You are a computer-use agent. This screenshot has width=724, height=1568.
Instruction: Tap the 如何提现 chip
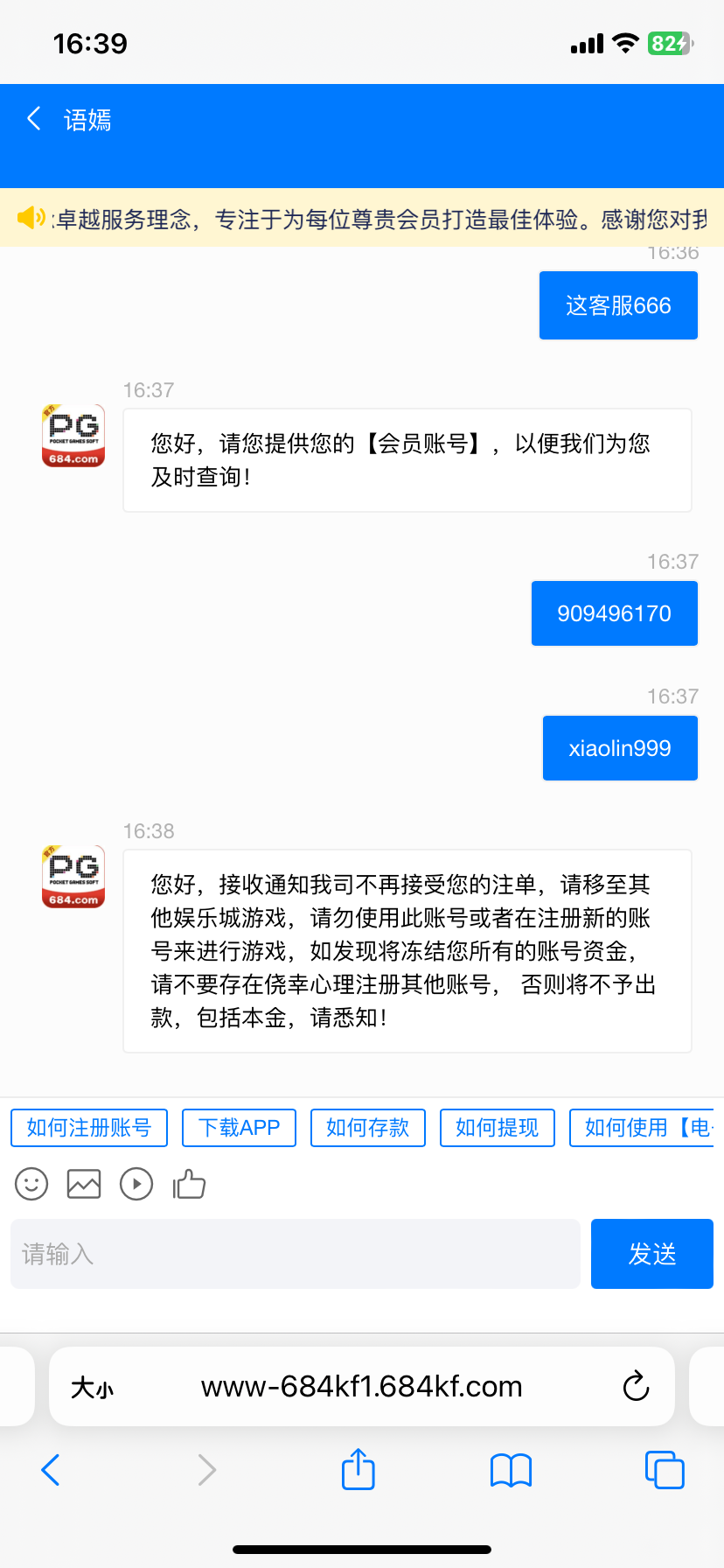coord(498,1128)
